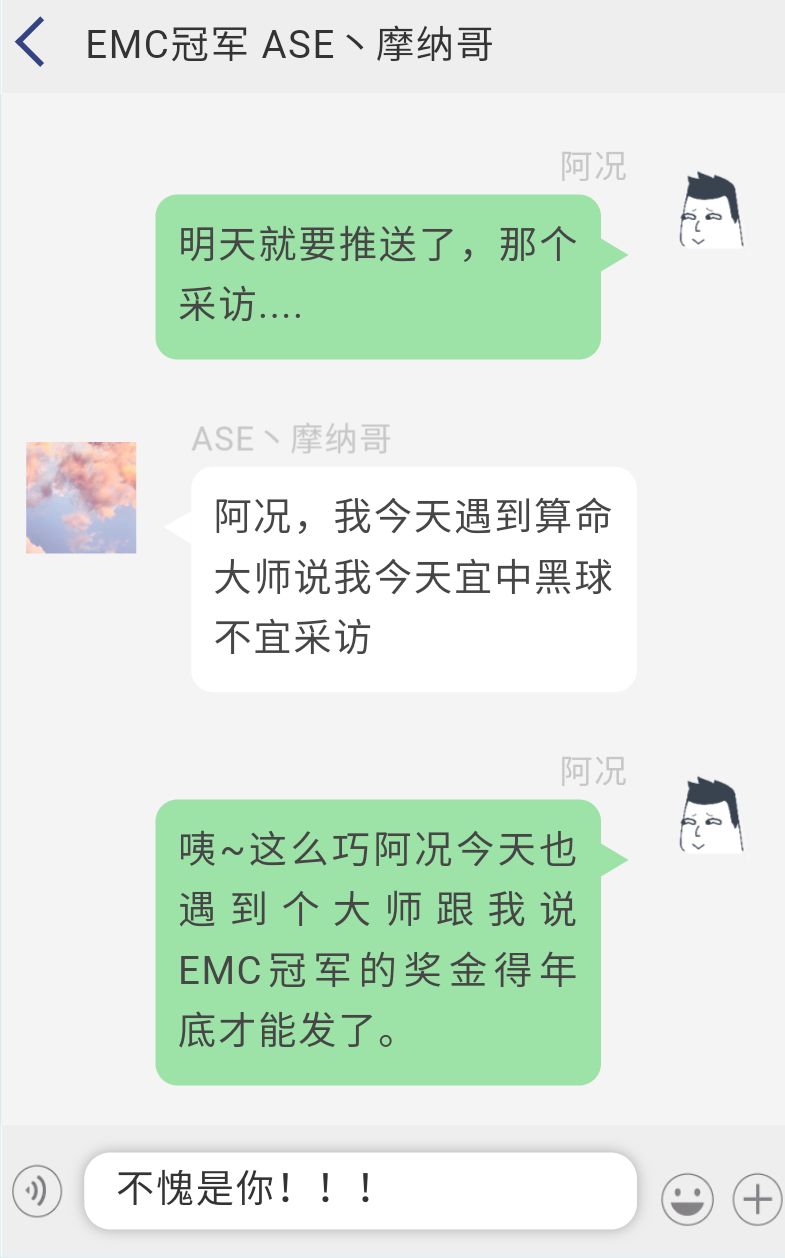Image resolution: width=785 pixels, height=1258 pixels.
Task: Tap the message field containing 不愧是你
Action: pos(360,1190)
